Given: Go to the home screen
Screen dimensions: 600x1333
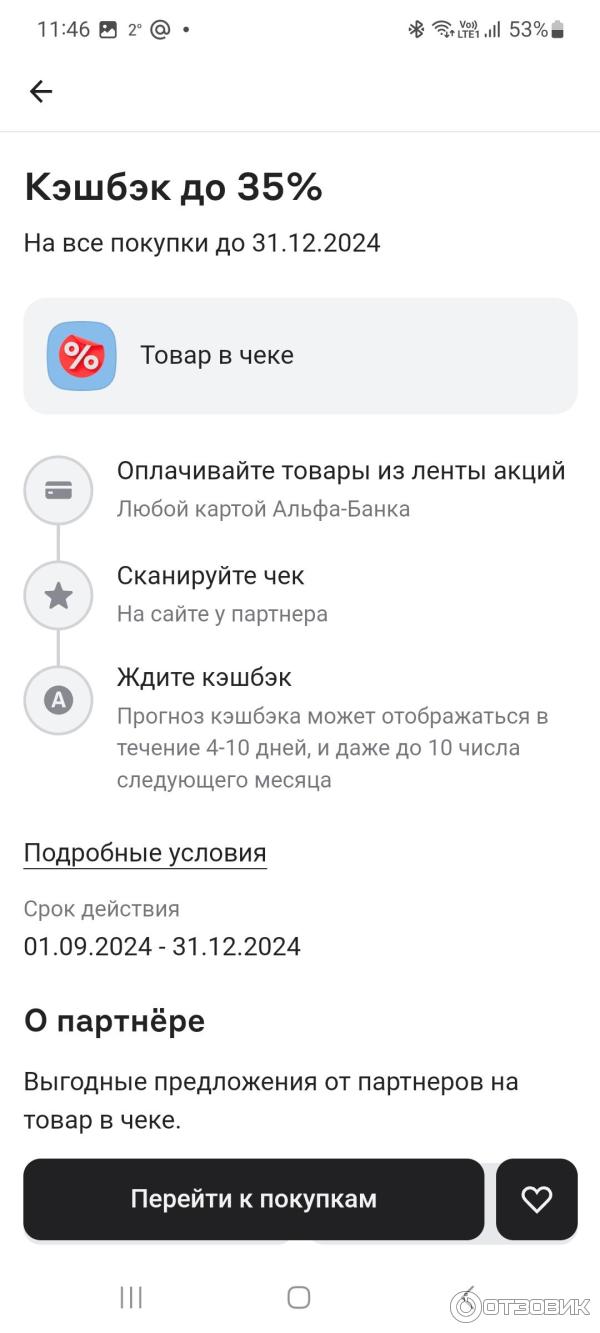Looking at the screenshot, I should click(298, 1297).
